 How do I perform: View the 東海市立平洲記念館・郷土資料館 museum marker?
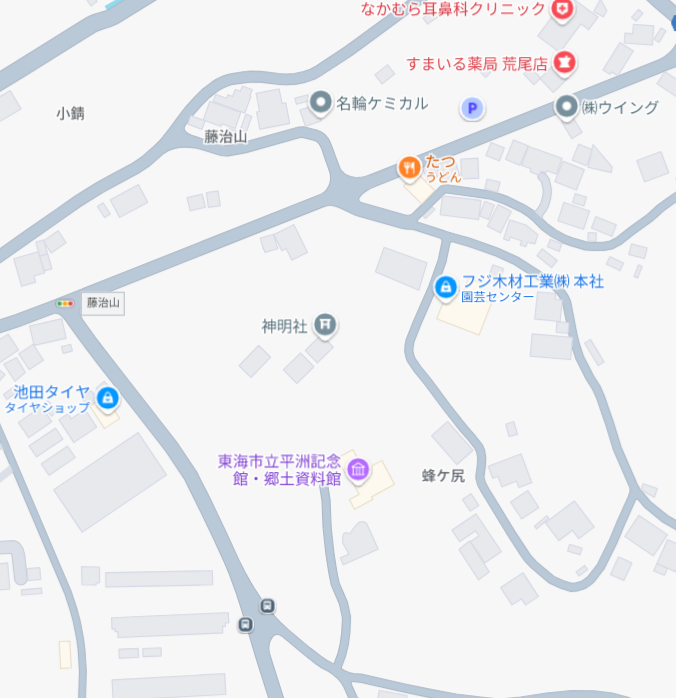point(358,469)
